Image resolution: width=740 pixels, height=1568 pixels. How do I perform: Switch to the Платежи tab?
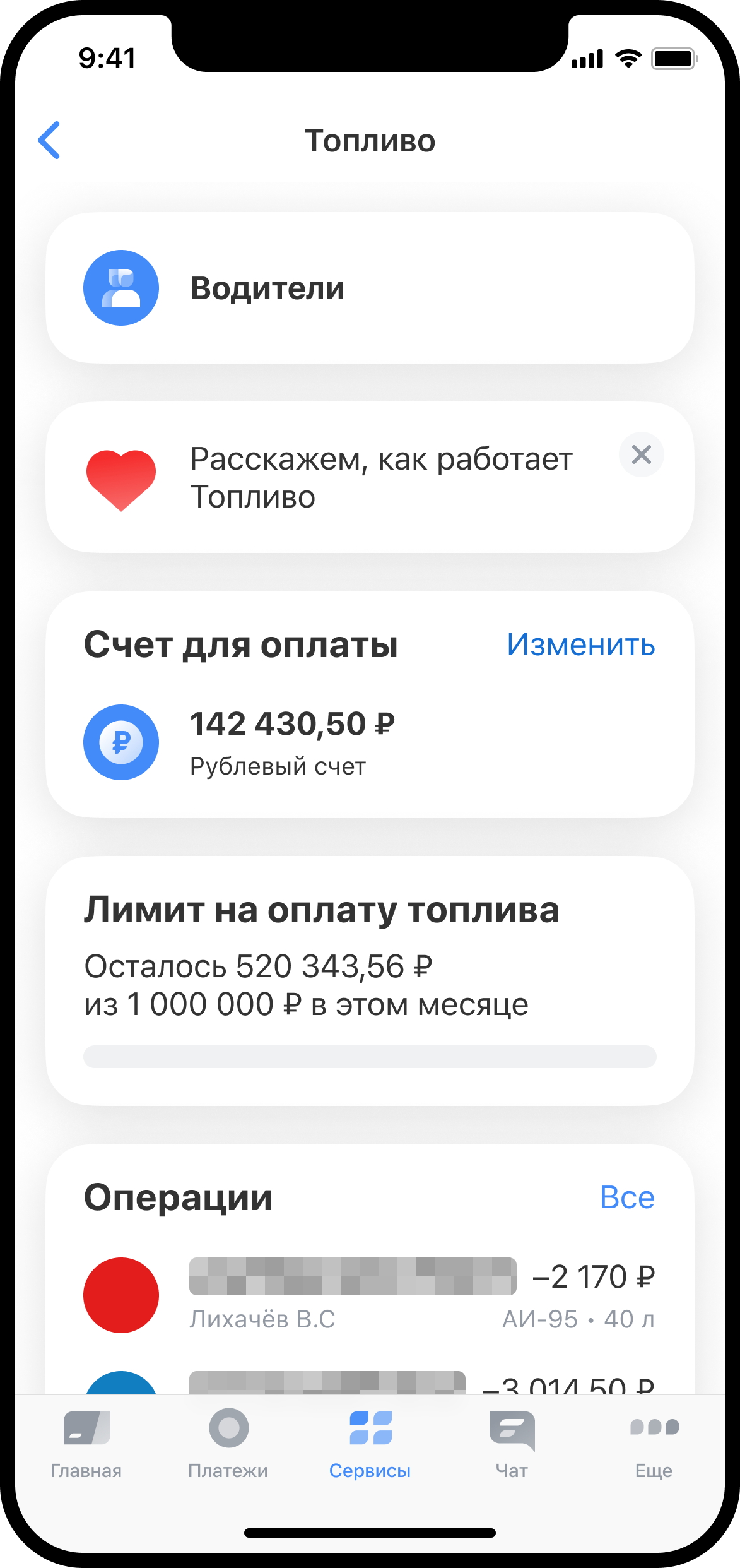click(x=228, y=1444)
